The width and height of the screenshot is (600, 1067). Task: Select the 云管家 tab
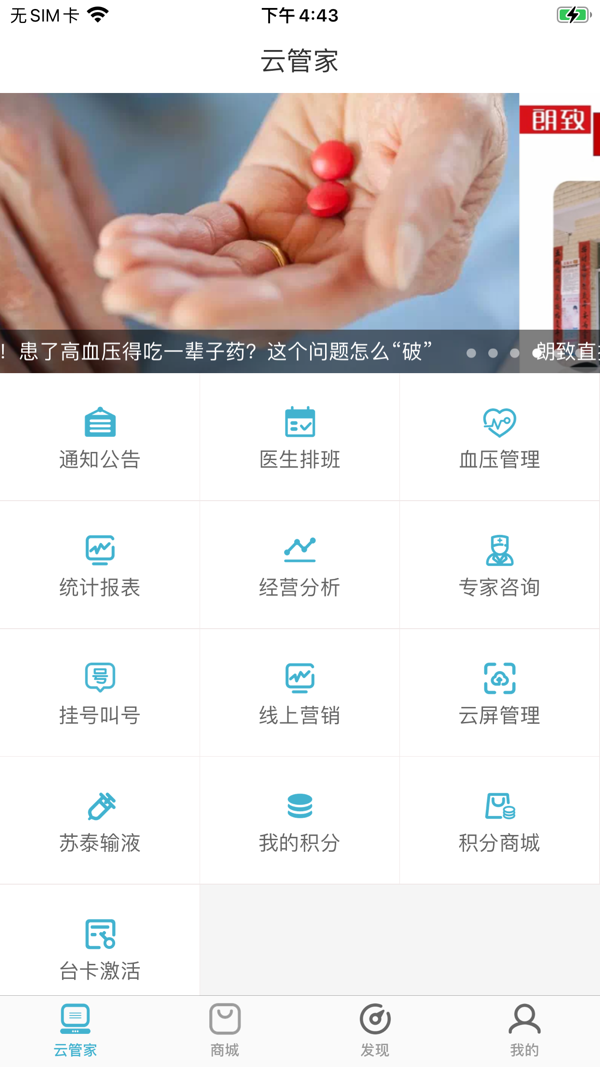point(75,1030)
